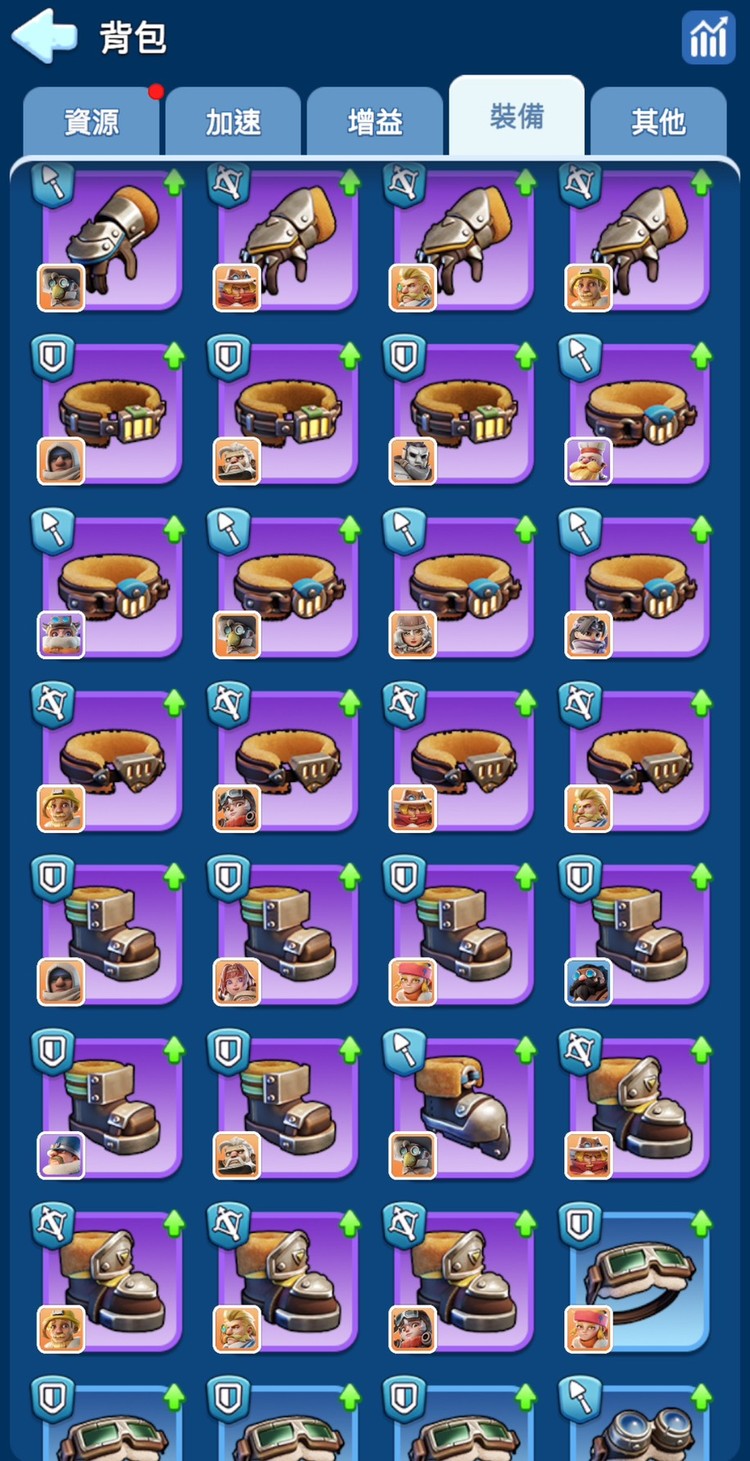Switch to the 其他 tab

pos(658,122)
